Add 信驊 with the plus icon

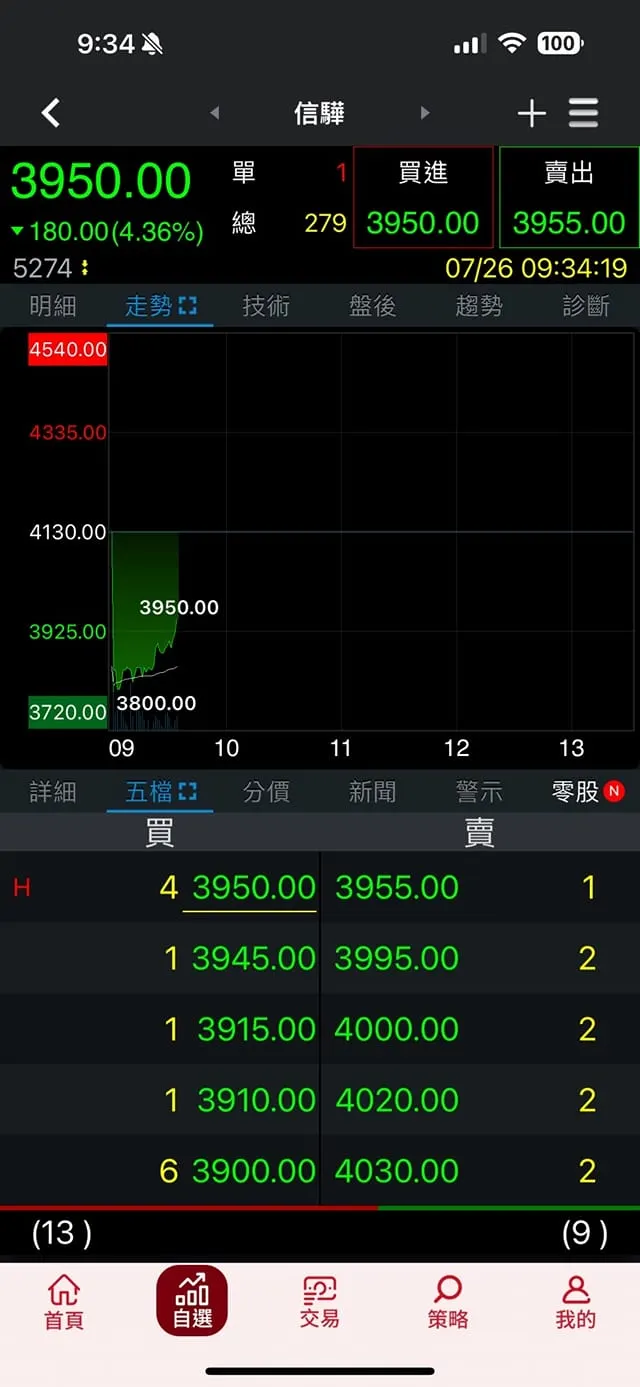tap(531, 113)
